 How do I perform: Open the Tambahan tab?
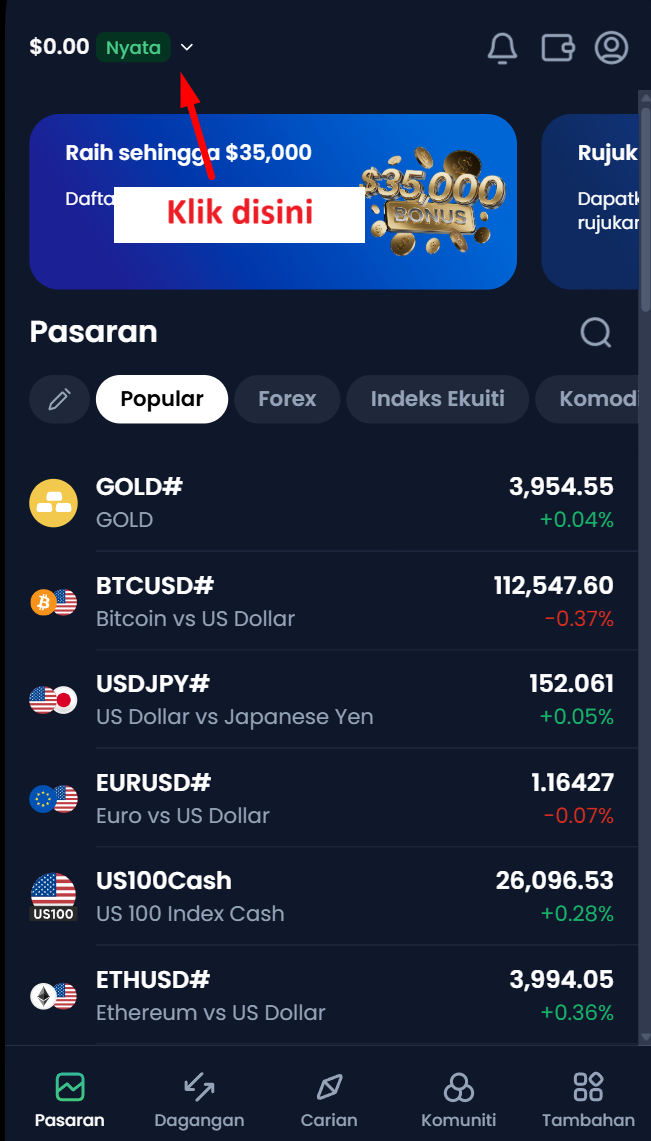588,1098
